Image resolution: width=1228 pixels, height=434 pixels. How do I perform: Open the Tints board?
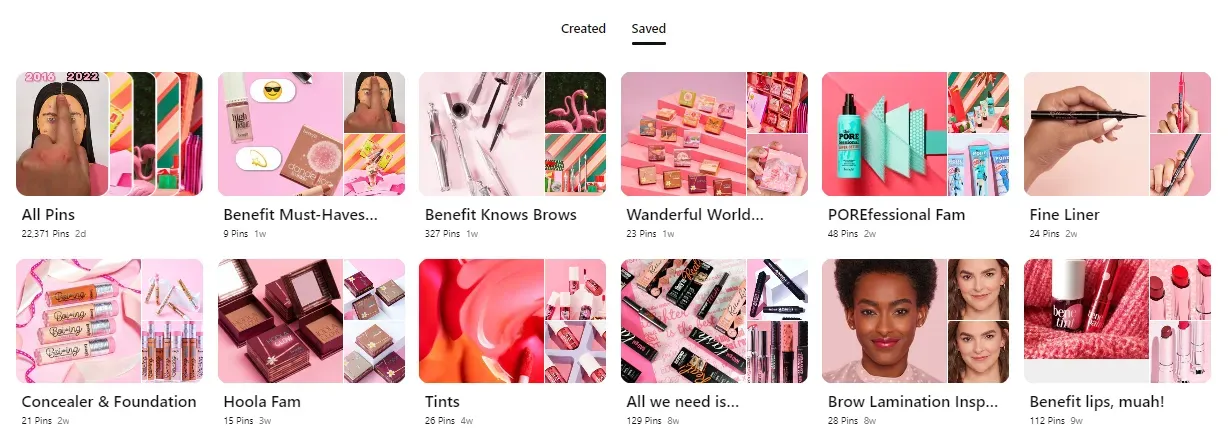tap(512, 321)
